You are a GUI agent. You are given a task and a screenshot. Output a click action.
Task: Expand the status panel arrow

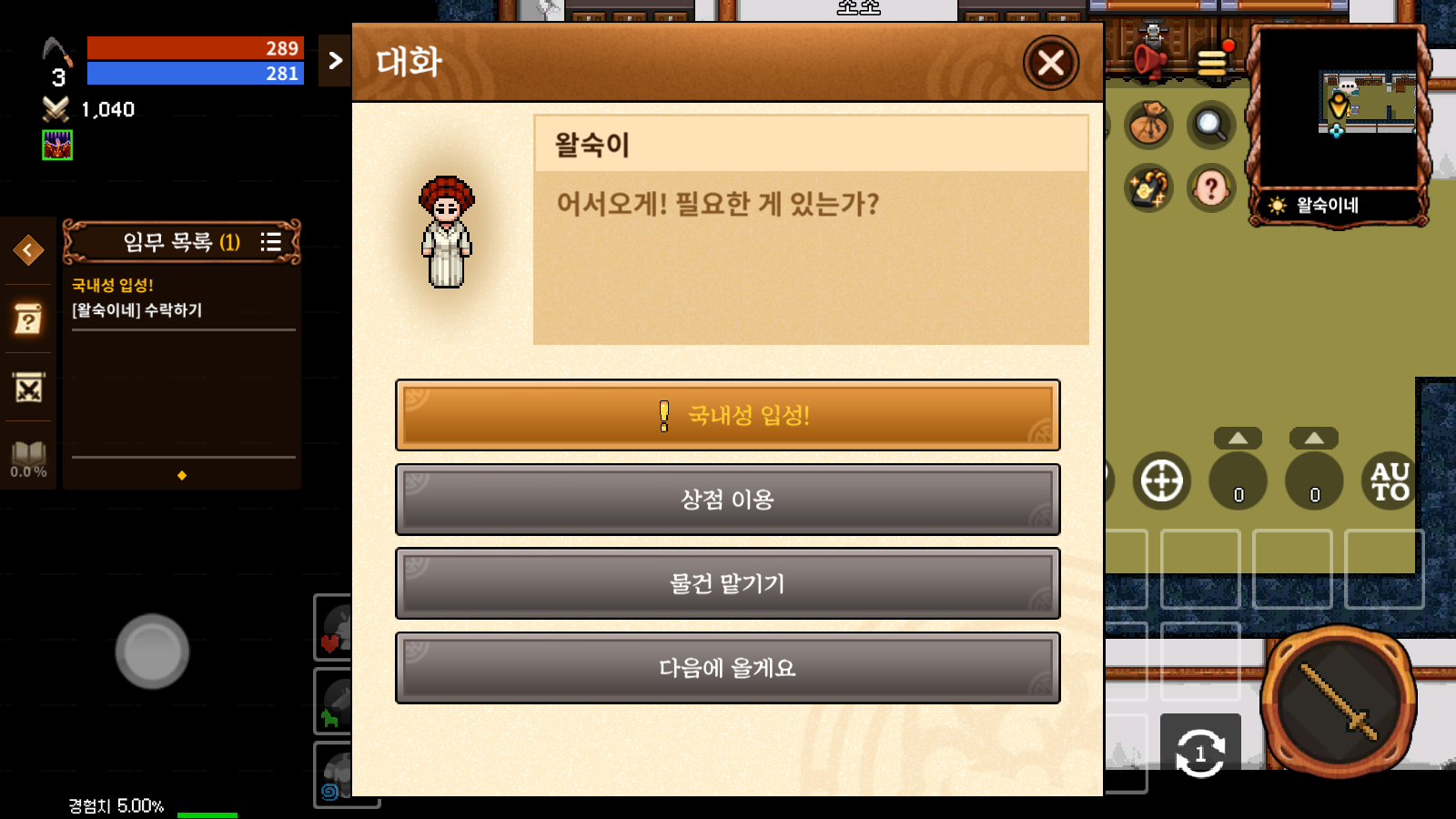[x=335, y=61]
